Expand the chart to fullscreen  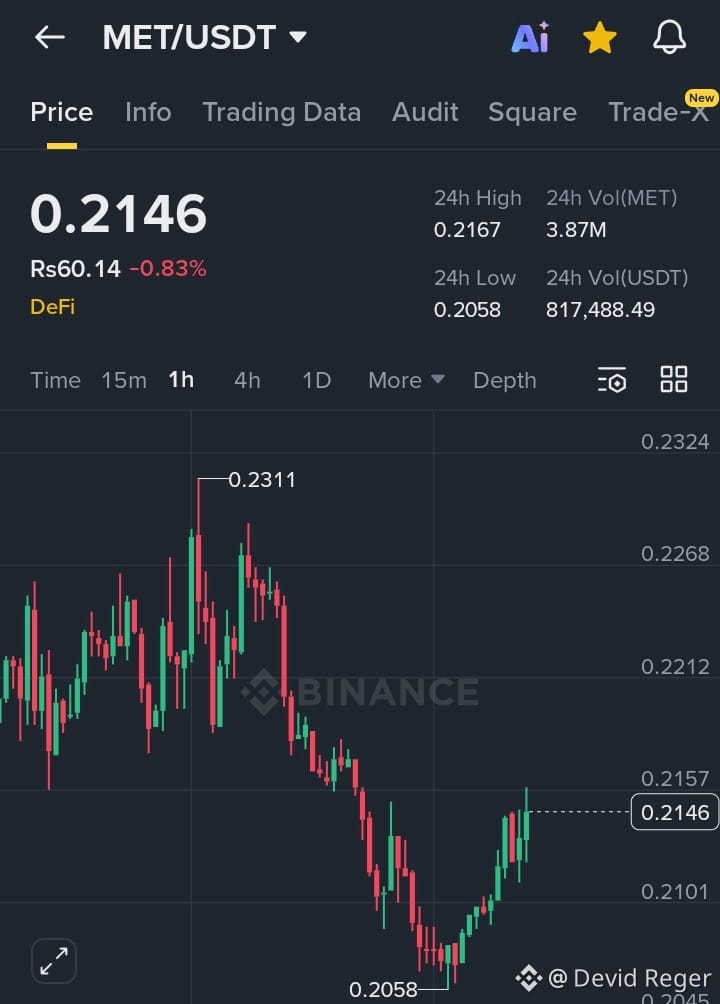click(54, 962)
